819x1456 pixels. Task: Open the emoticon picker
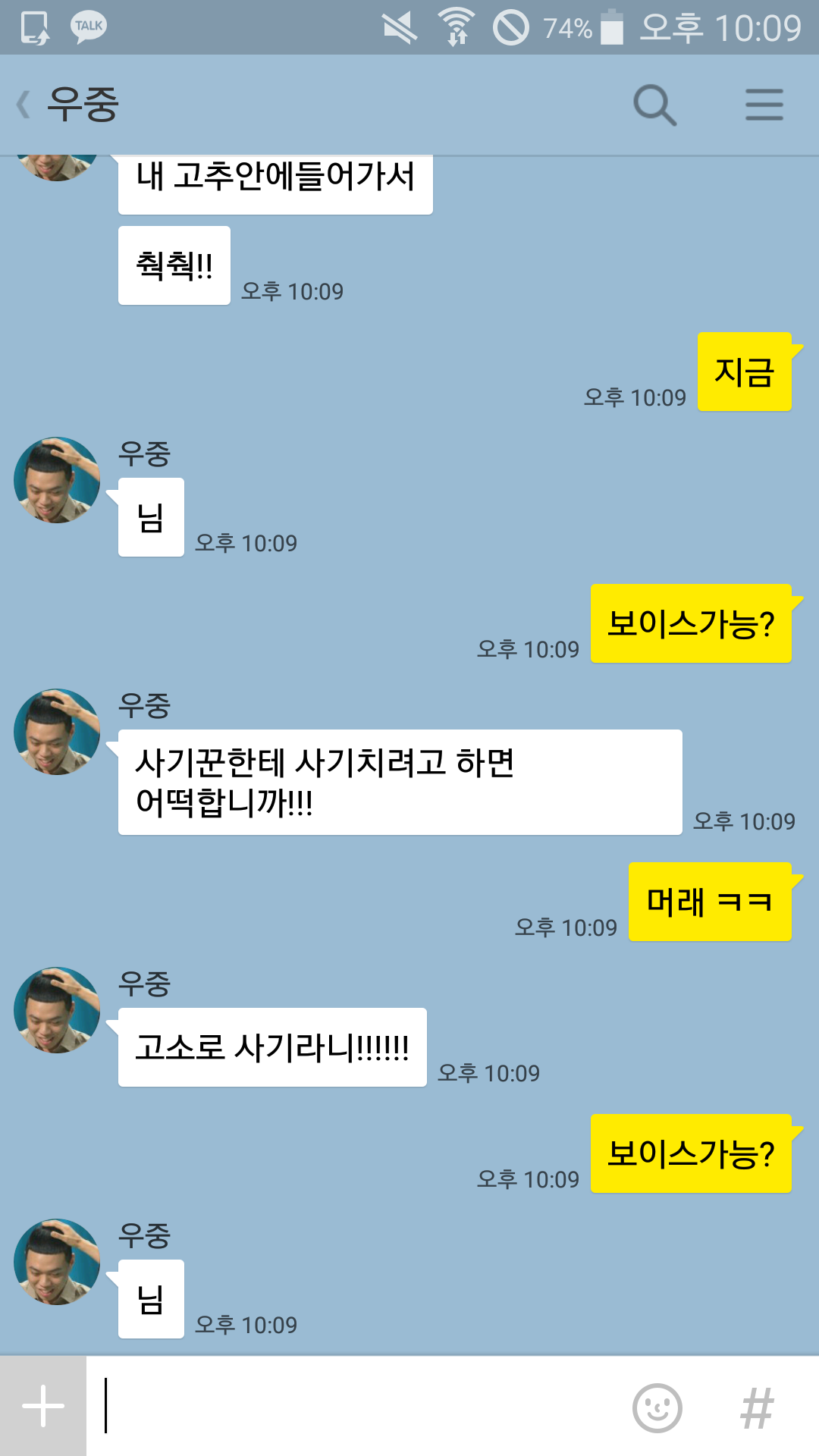point(657,1407)
